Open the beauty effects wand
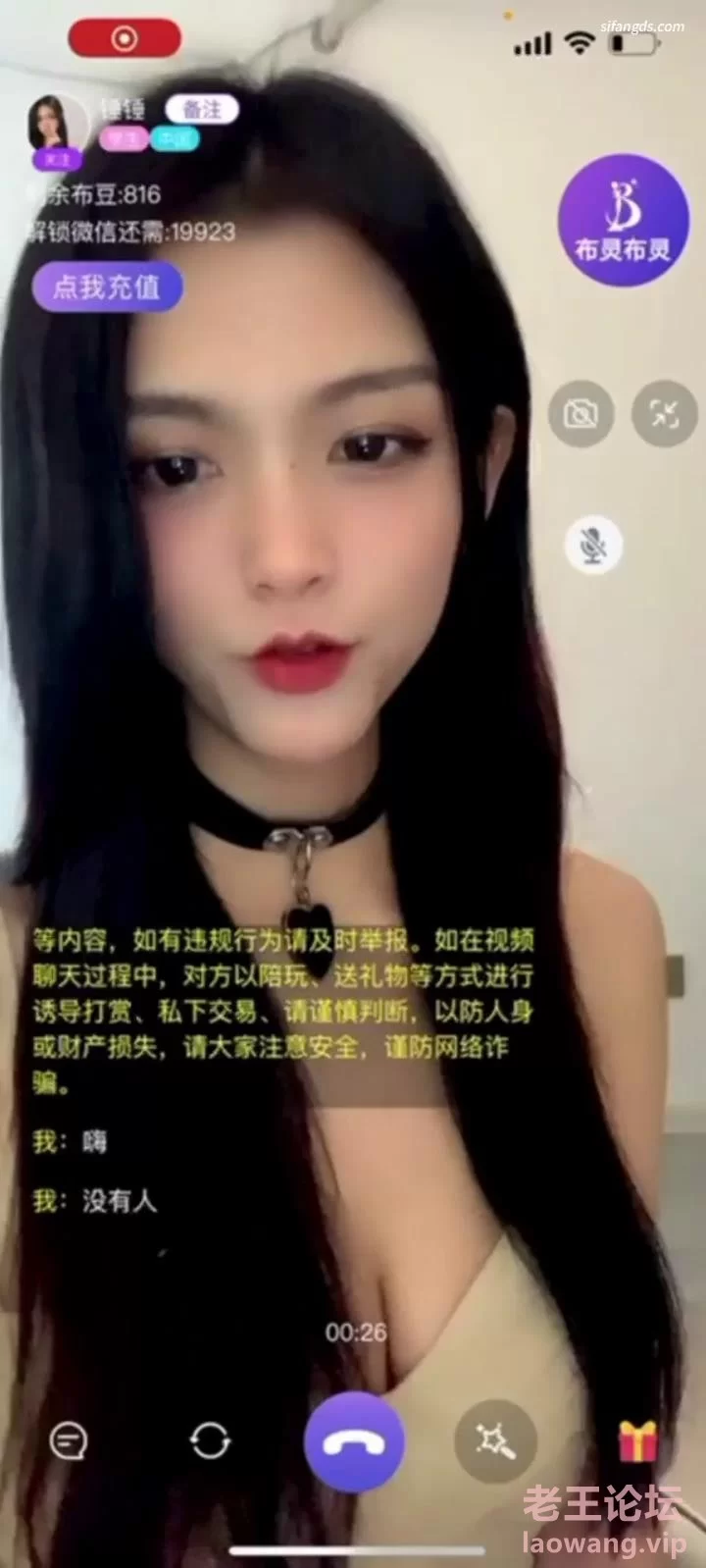Viewport: 706px width, 1568px height. [495, 1439]
